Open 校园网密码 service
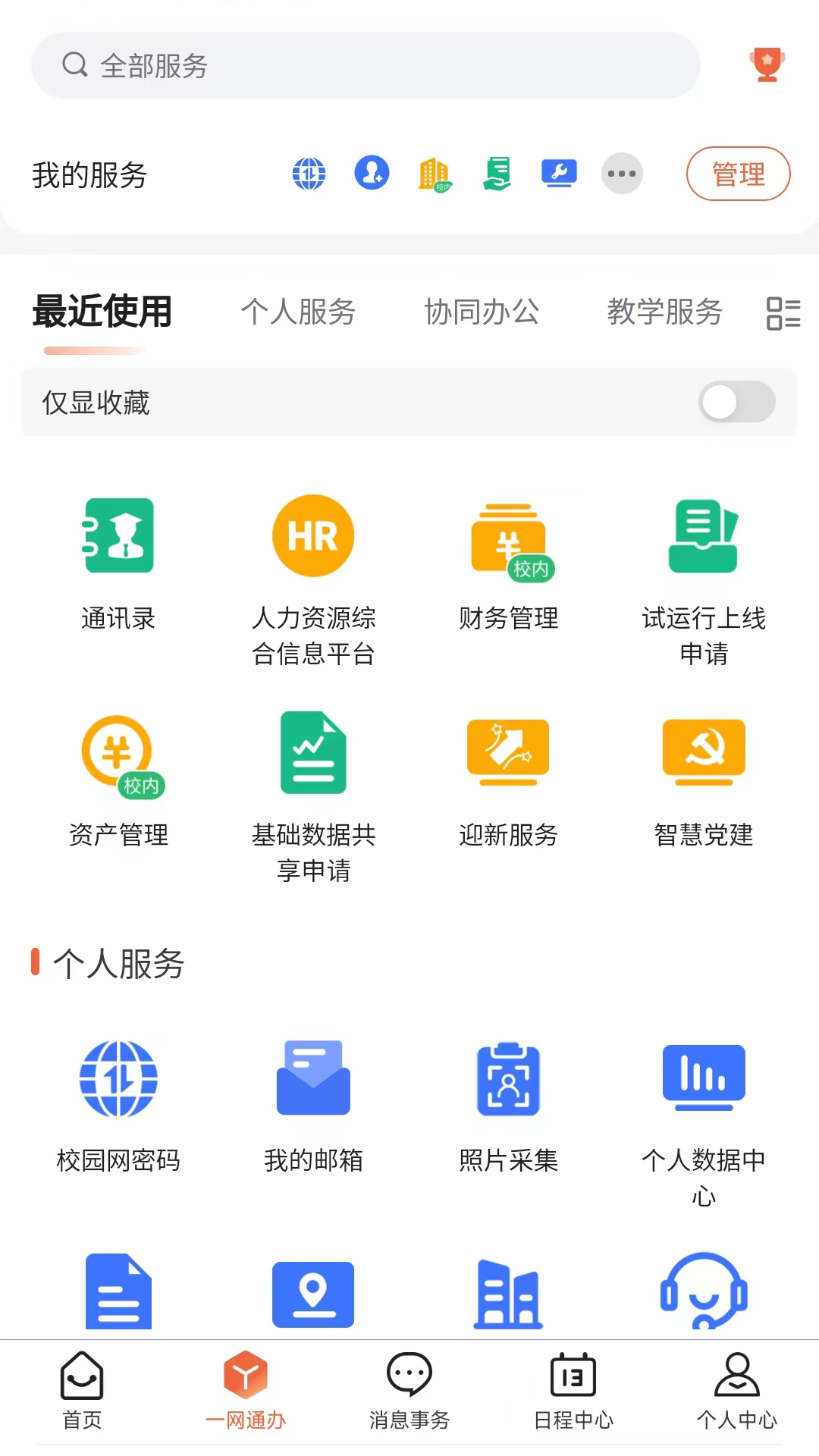The image size is (819, 1456). [118, 1081]
